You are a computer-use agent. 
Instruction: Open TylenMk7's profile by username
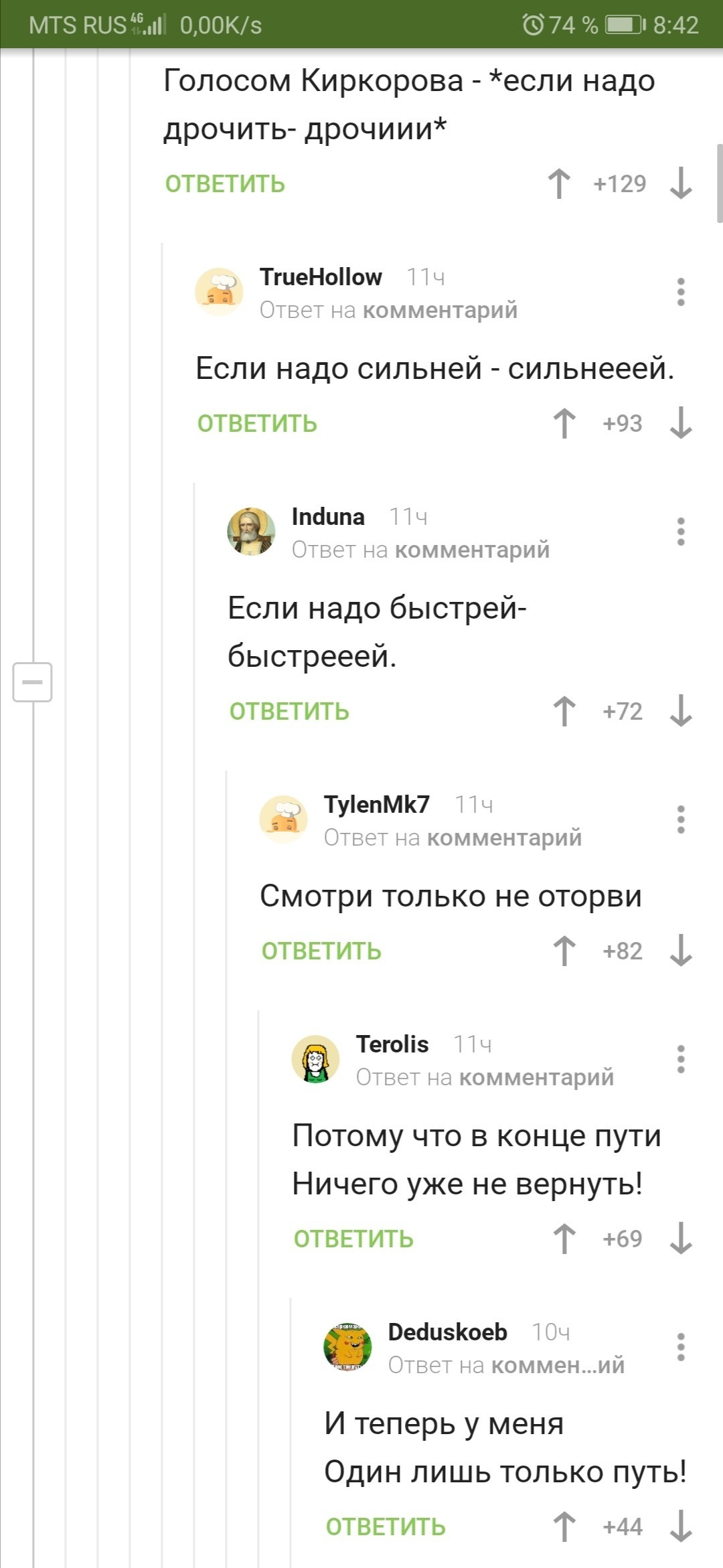377,805
